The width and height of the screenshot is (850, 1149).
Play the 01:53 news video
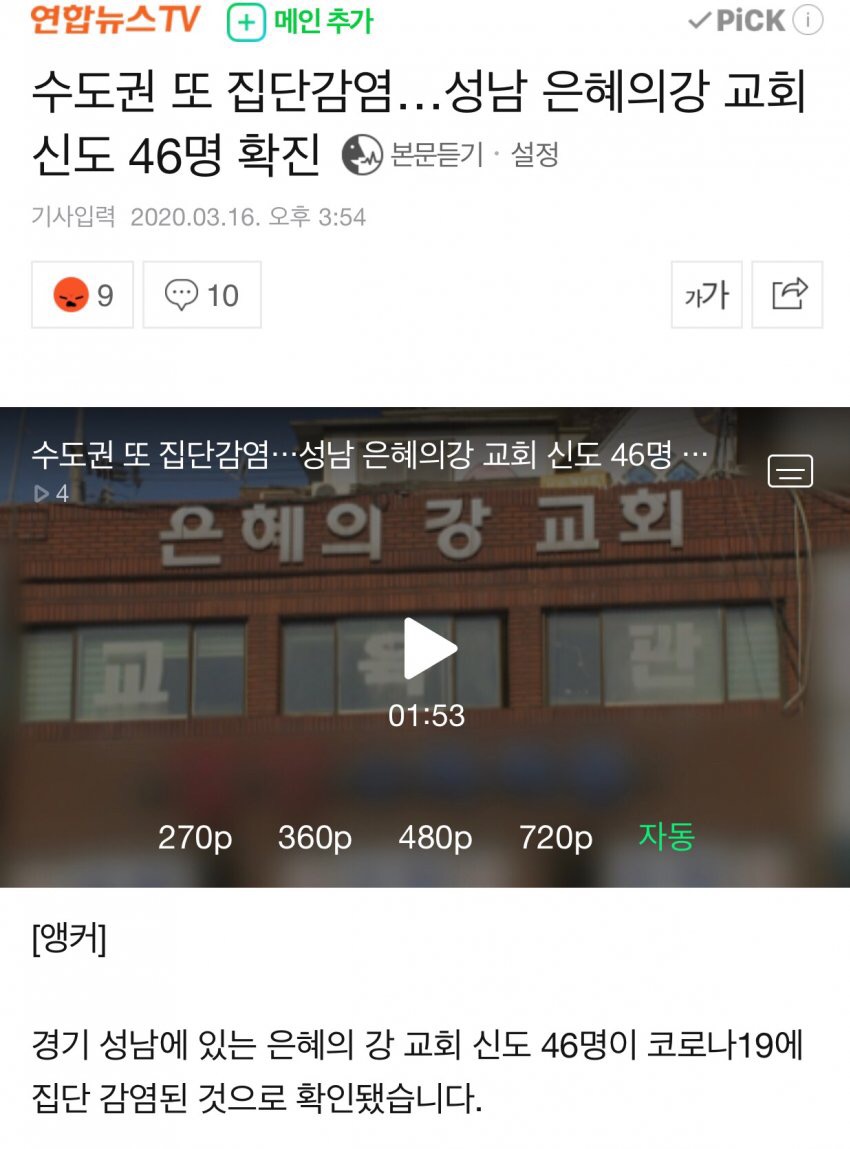(428, 648)
